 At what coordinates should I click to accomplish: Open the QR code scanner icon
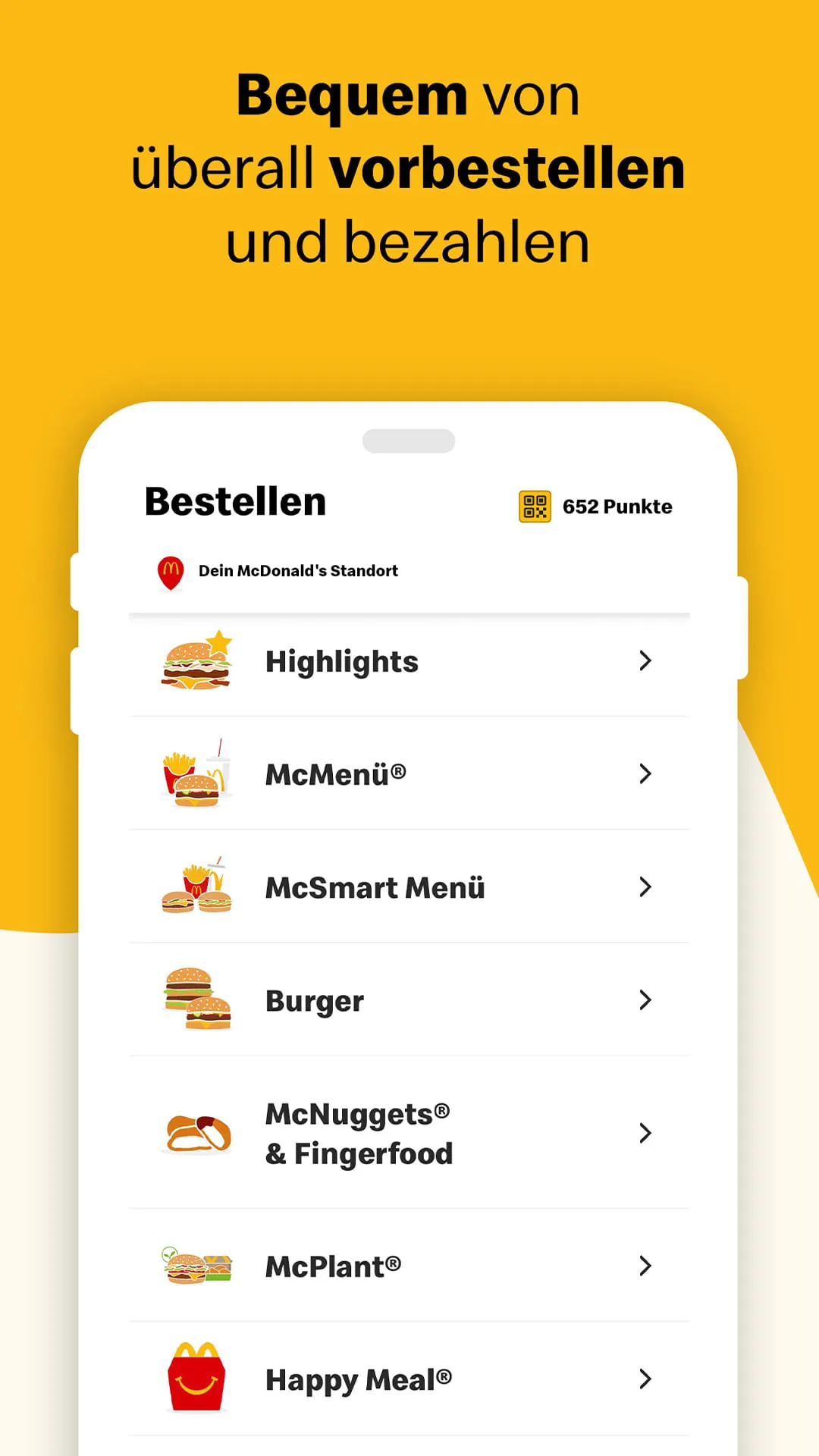[x=535, y=507]
